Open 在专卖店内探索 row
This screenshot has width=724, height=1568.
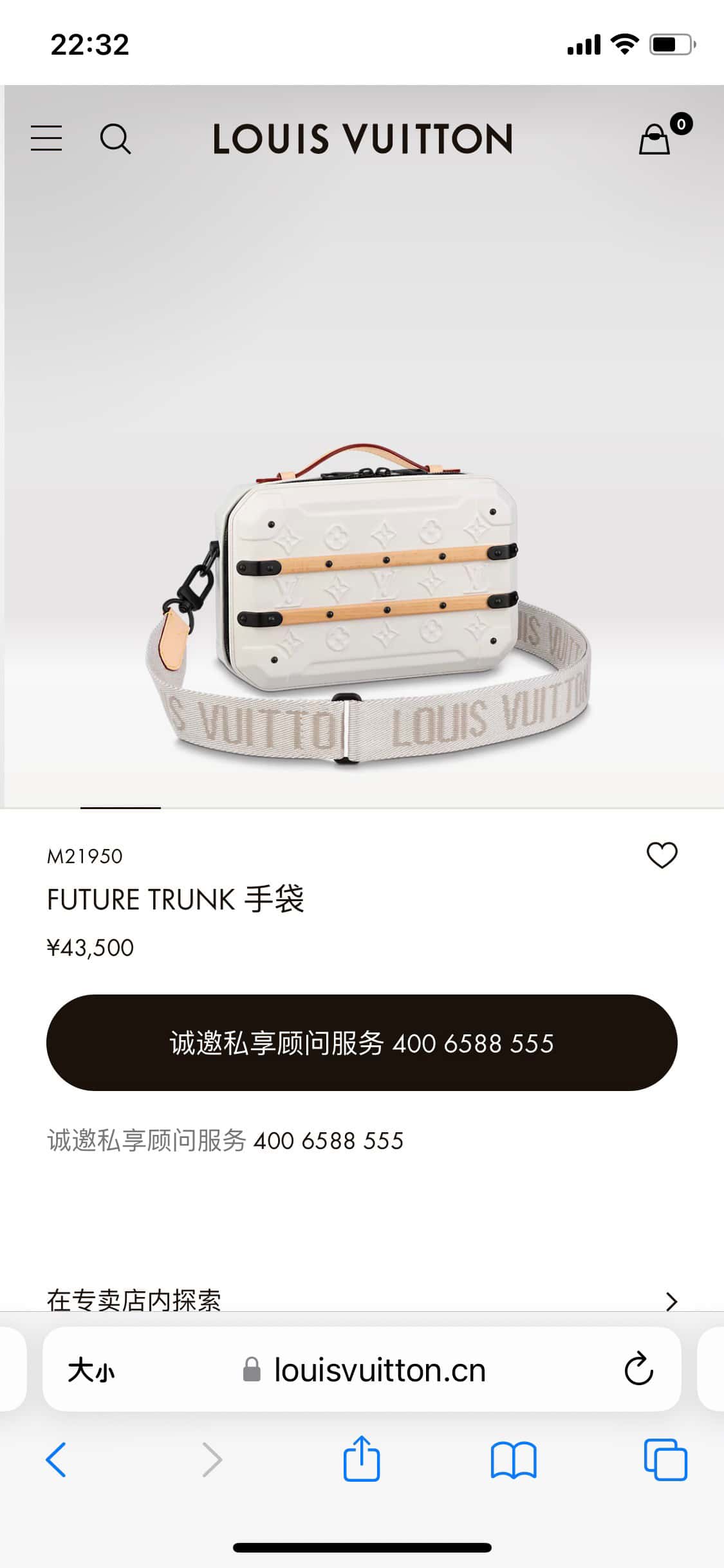point(362,1300)
